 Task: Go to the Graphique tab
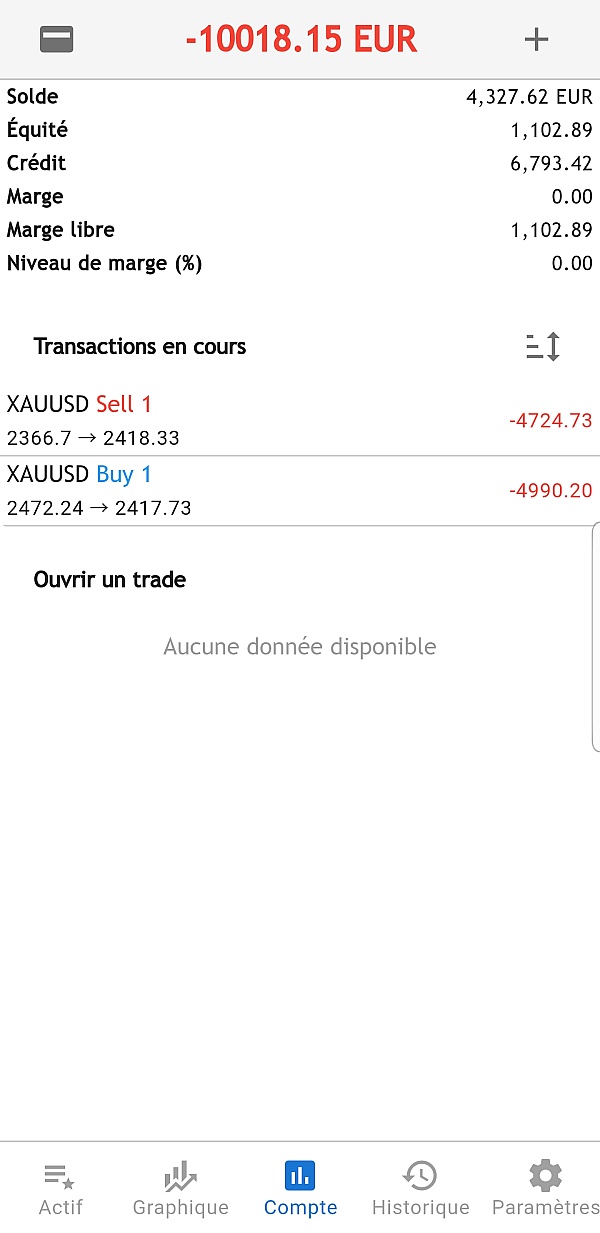click(181, 1188)
